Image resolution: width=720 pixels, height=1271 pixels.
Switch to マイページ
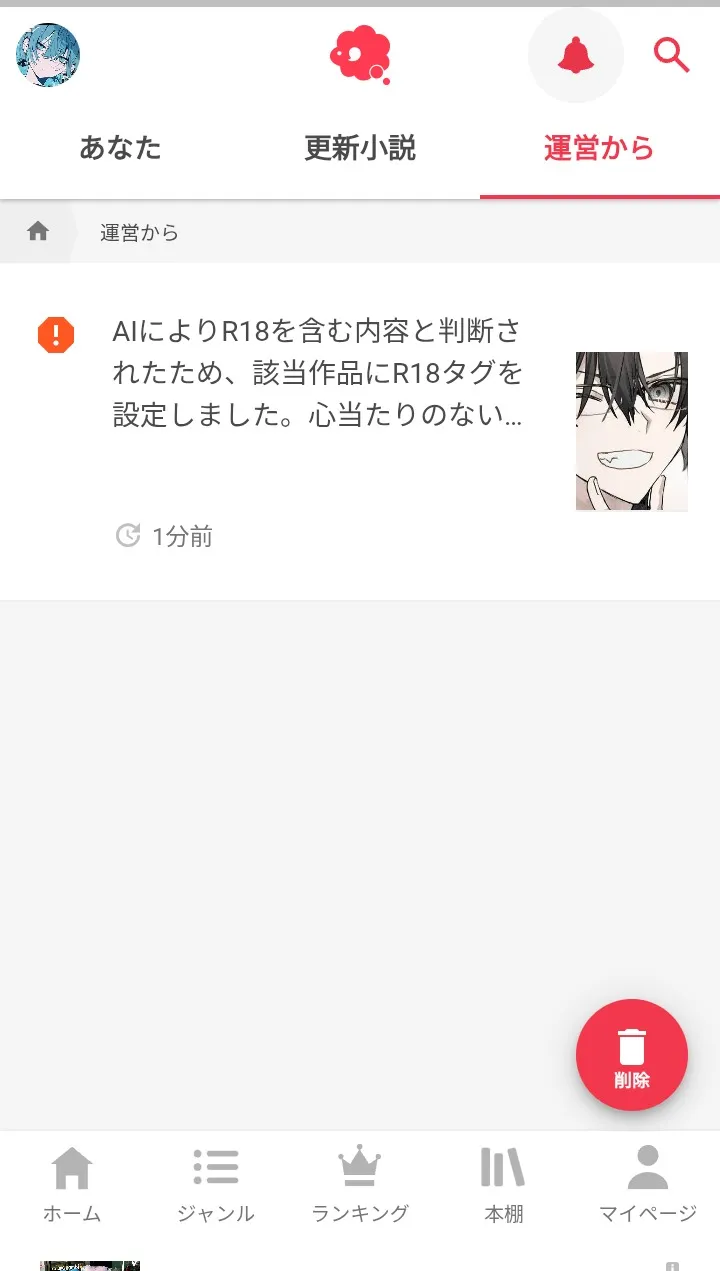pos(647,1186)
